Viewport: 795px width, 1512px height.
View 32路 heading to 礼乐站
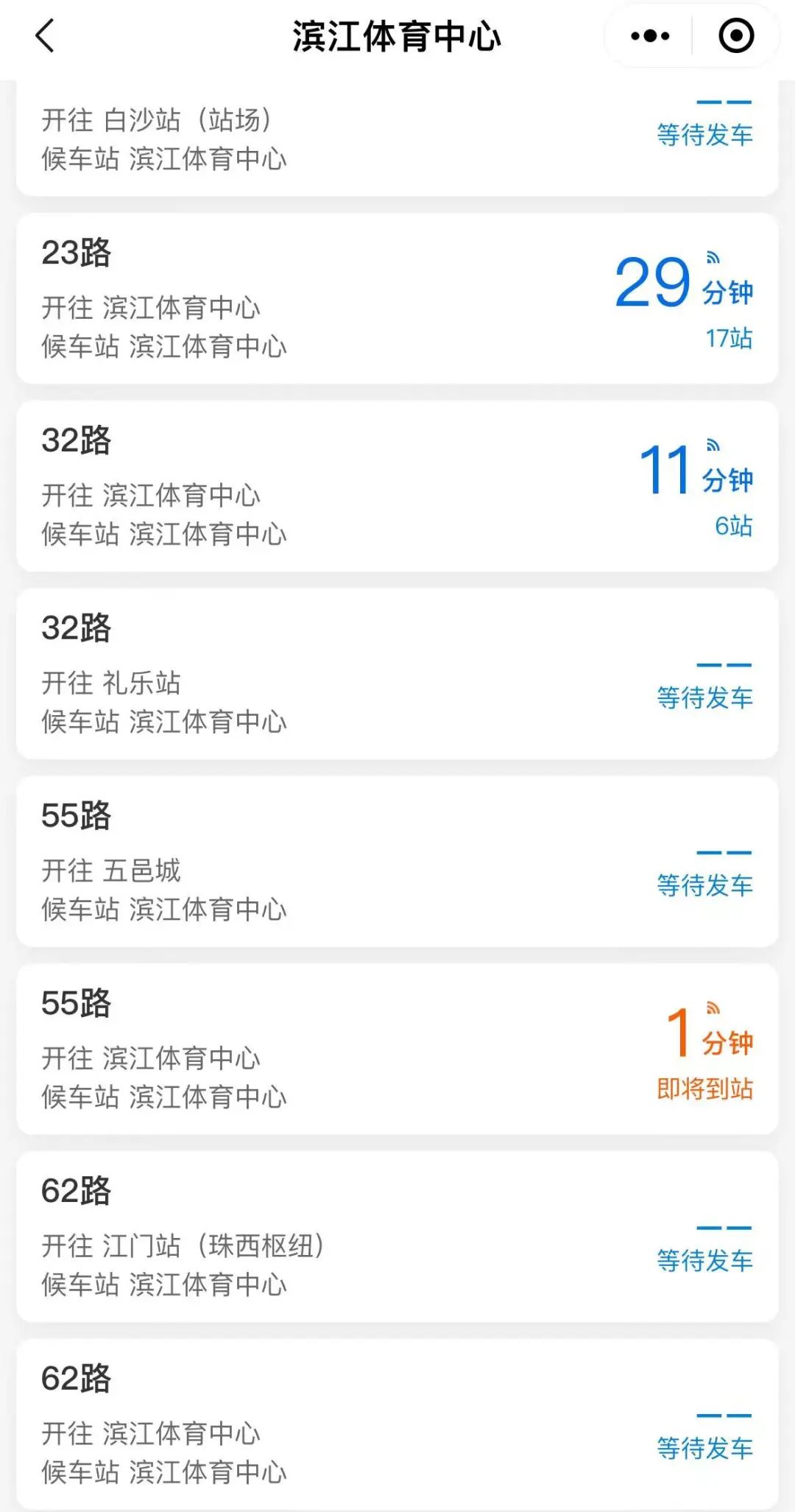pos(397,674)
